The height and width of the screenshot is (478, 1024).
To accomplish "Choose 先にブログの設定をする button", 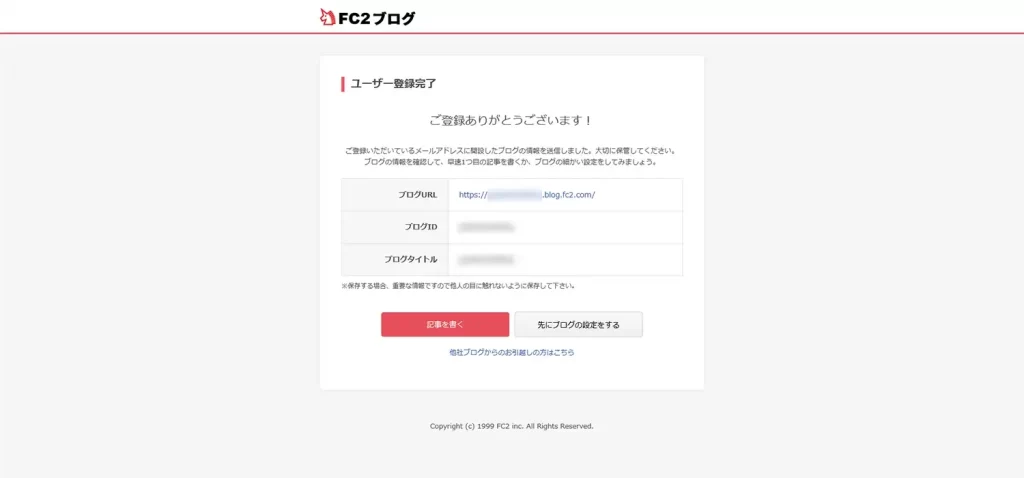I will tap(578, 325).
